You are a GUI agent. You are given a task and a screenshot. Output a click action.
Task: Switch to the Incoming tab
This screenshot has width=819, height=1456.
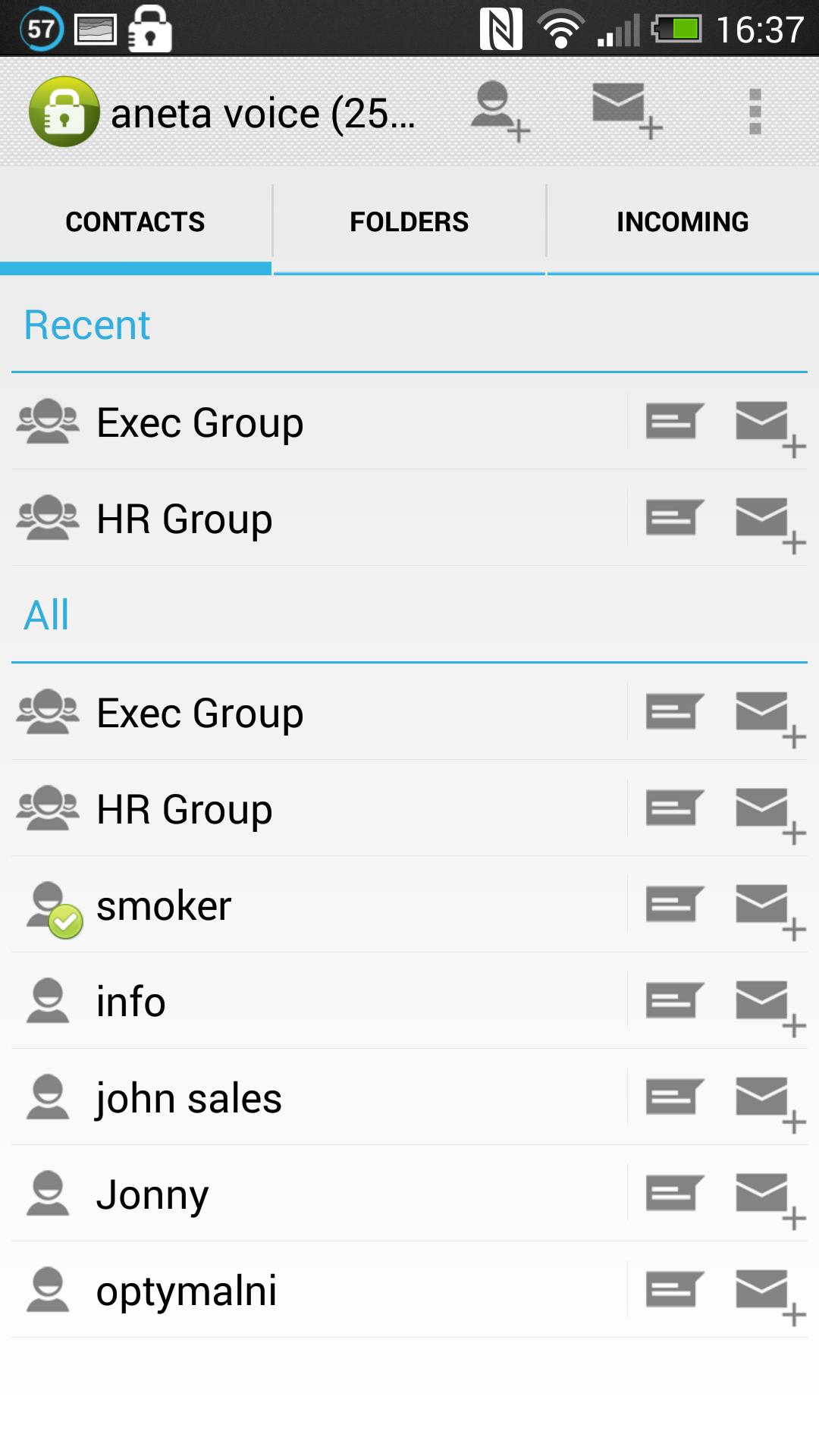tap(682, 222)
